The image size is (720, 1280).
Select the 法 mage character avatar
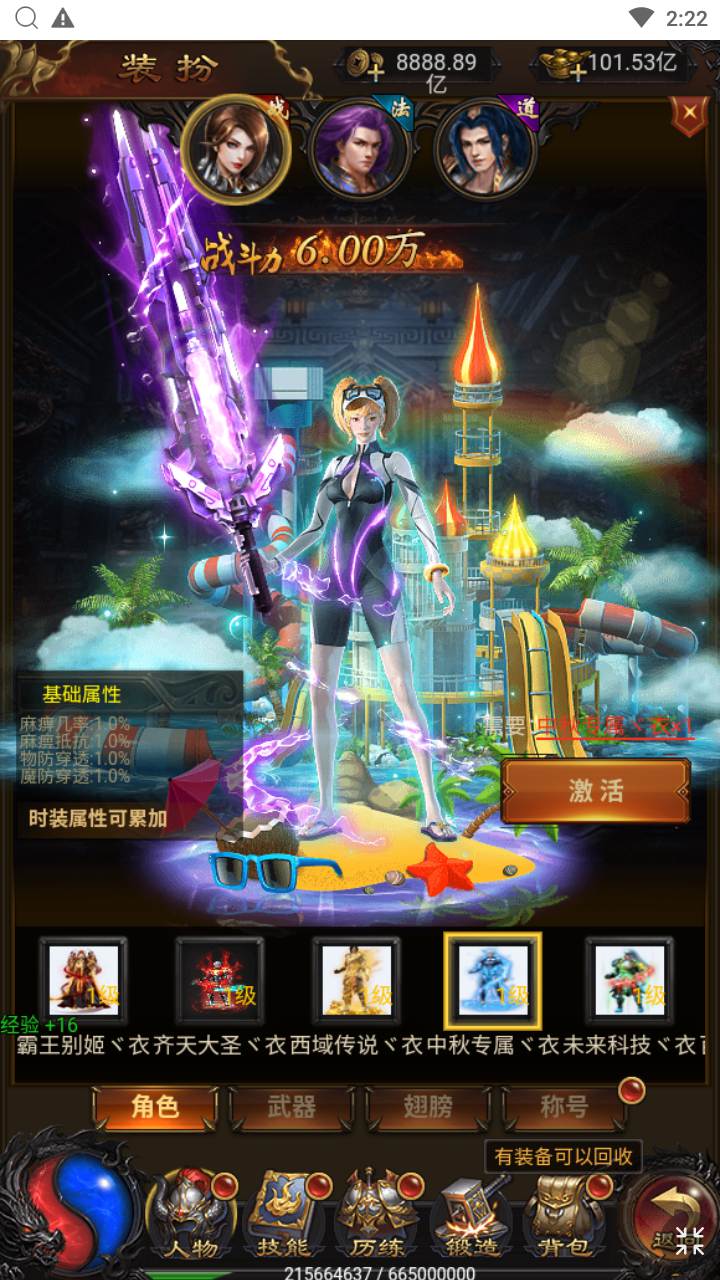[x=358, y=149]
